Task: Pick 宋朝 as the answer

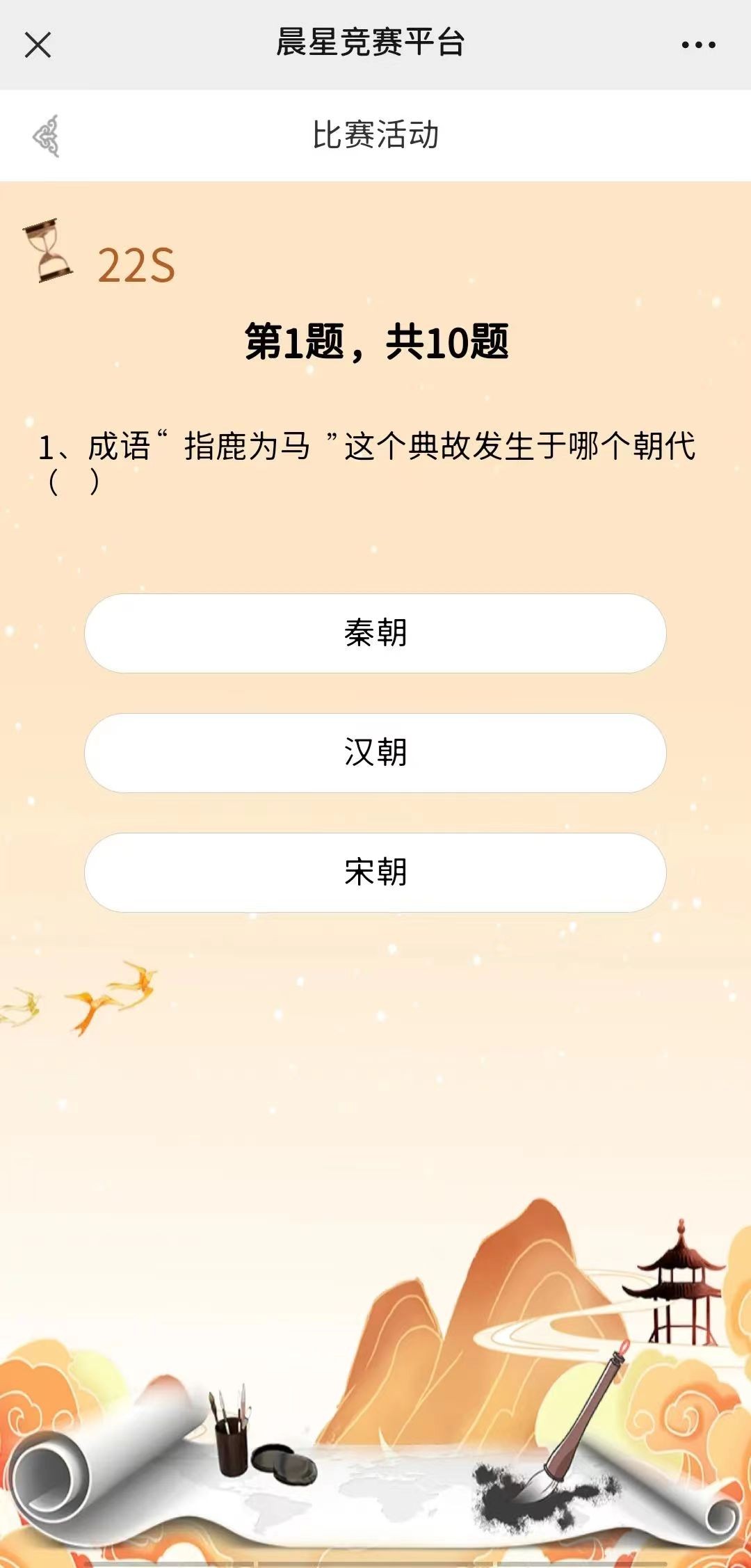Action: (x=375, y=872)
